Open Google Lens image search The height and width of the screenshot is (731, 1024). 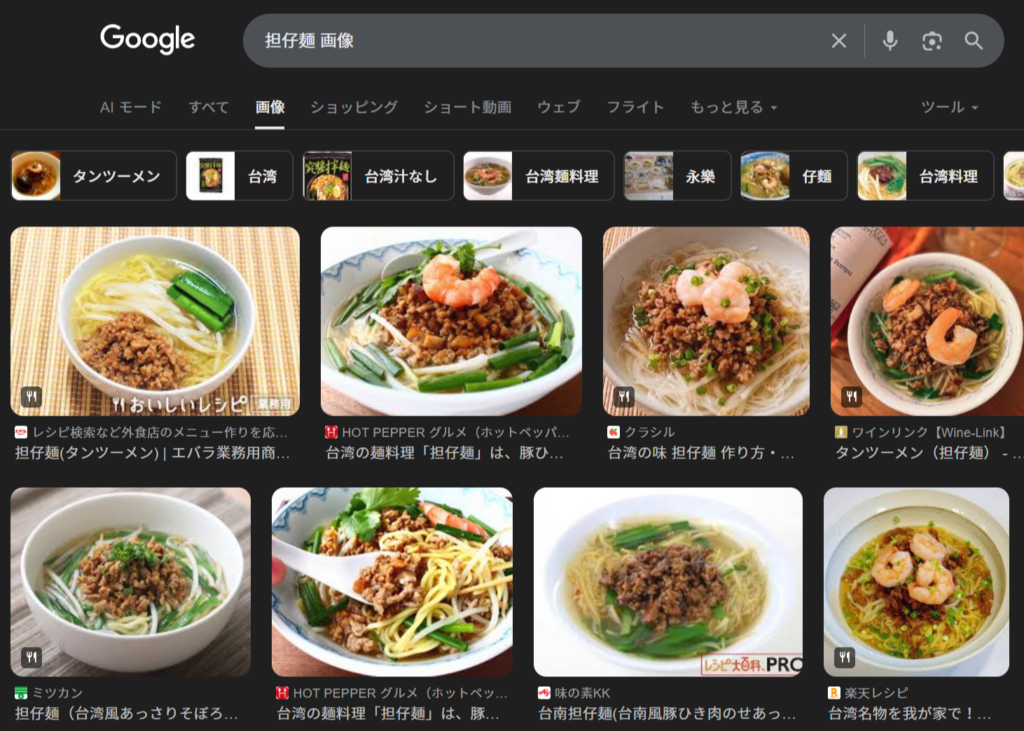[x=932, y=41]
